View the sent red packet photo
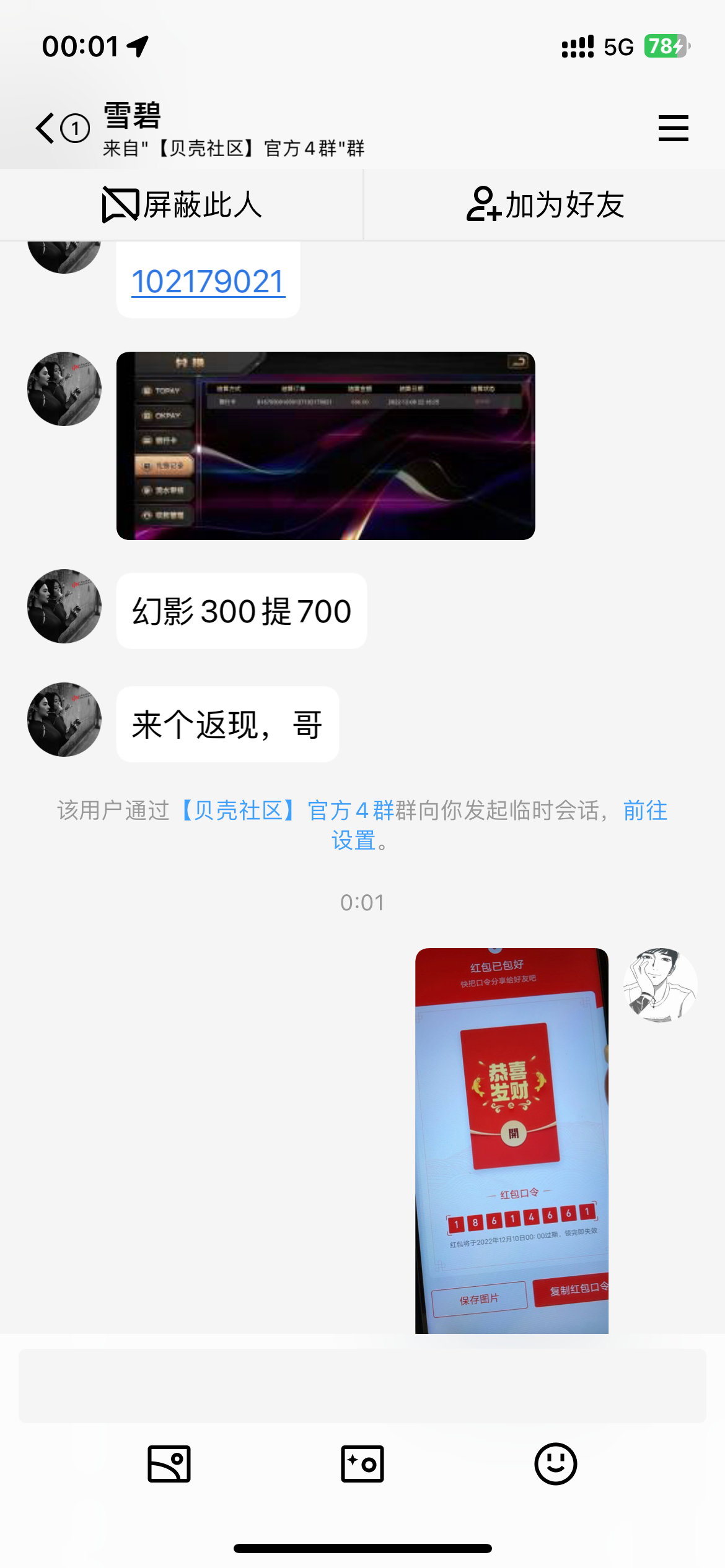 pyautogui.click(x=512, y=1139)
